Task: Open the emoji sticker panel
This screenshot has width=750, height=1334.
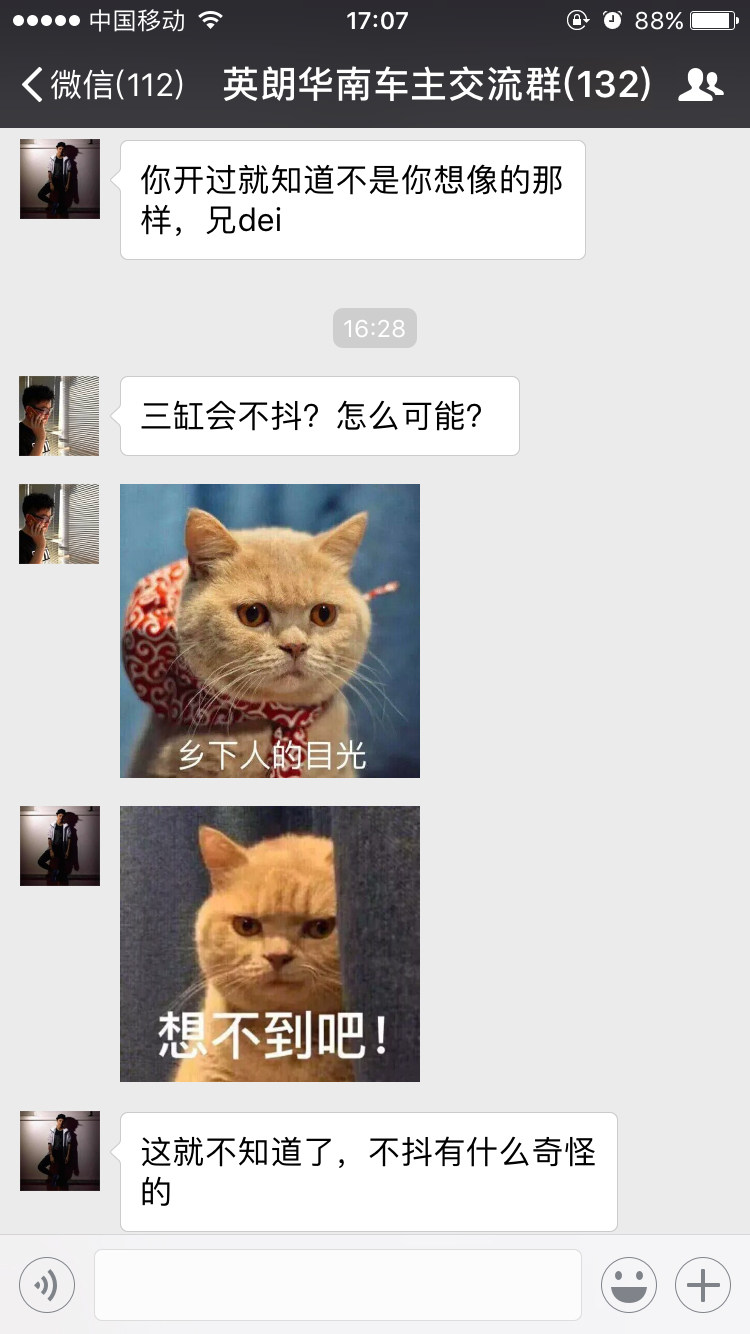Action: pyautogui.click(x=629, y=1285)
